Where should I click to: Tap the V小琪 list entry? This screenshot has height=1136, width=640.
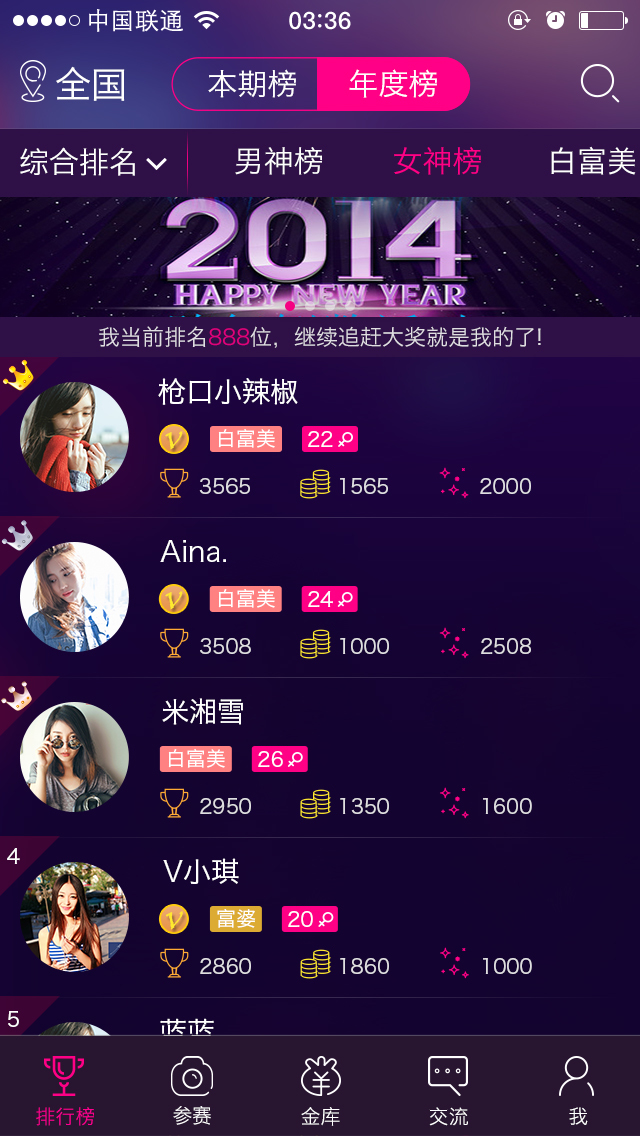[x=320, y=918]
